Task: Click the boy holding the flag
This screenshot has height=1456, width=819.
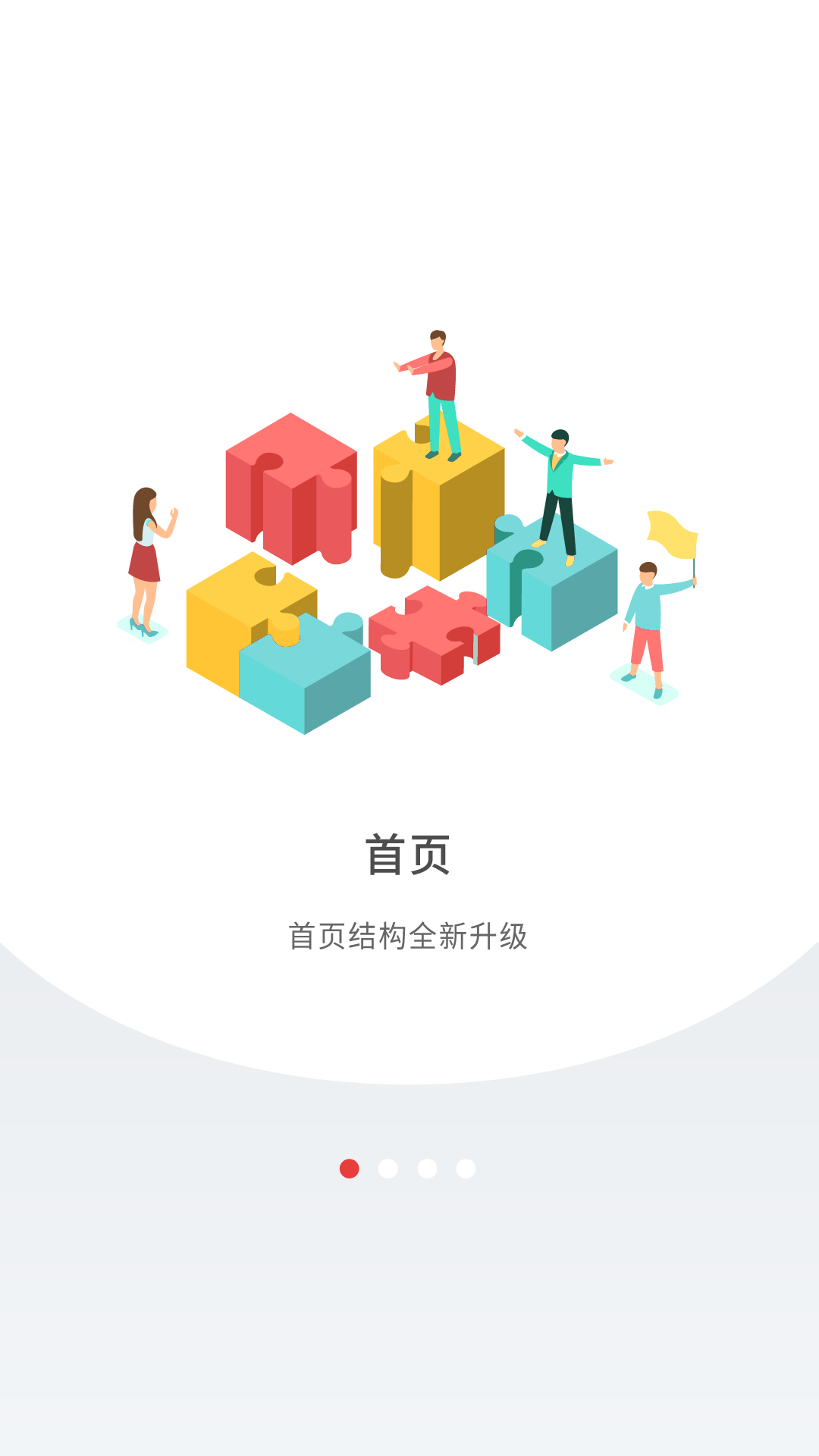Action: 648,622
